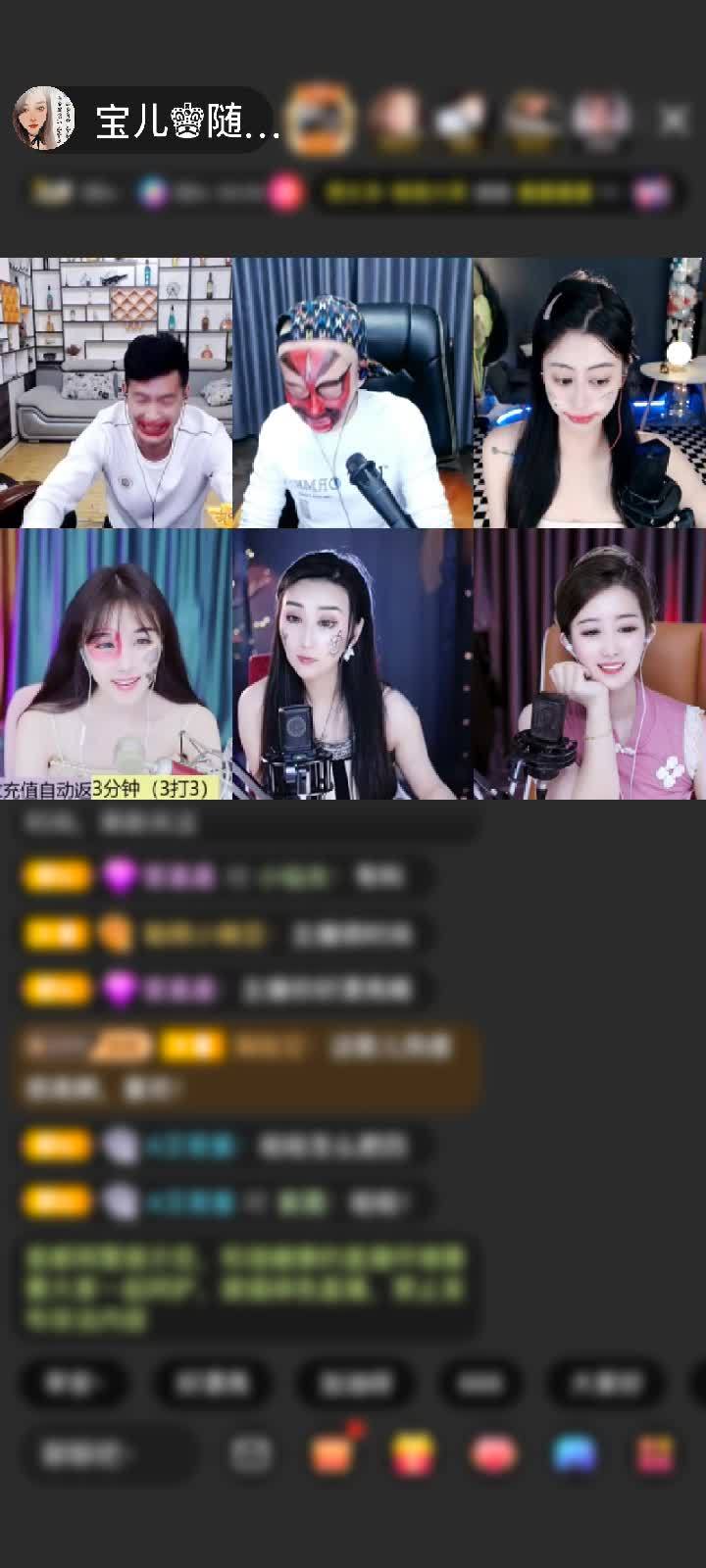Open host 宝儿 profile at top
The height and width of the screenshot is (1568, 706).
[44, 120]
